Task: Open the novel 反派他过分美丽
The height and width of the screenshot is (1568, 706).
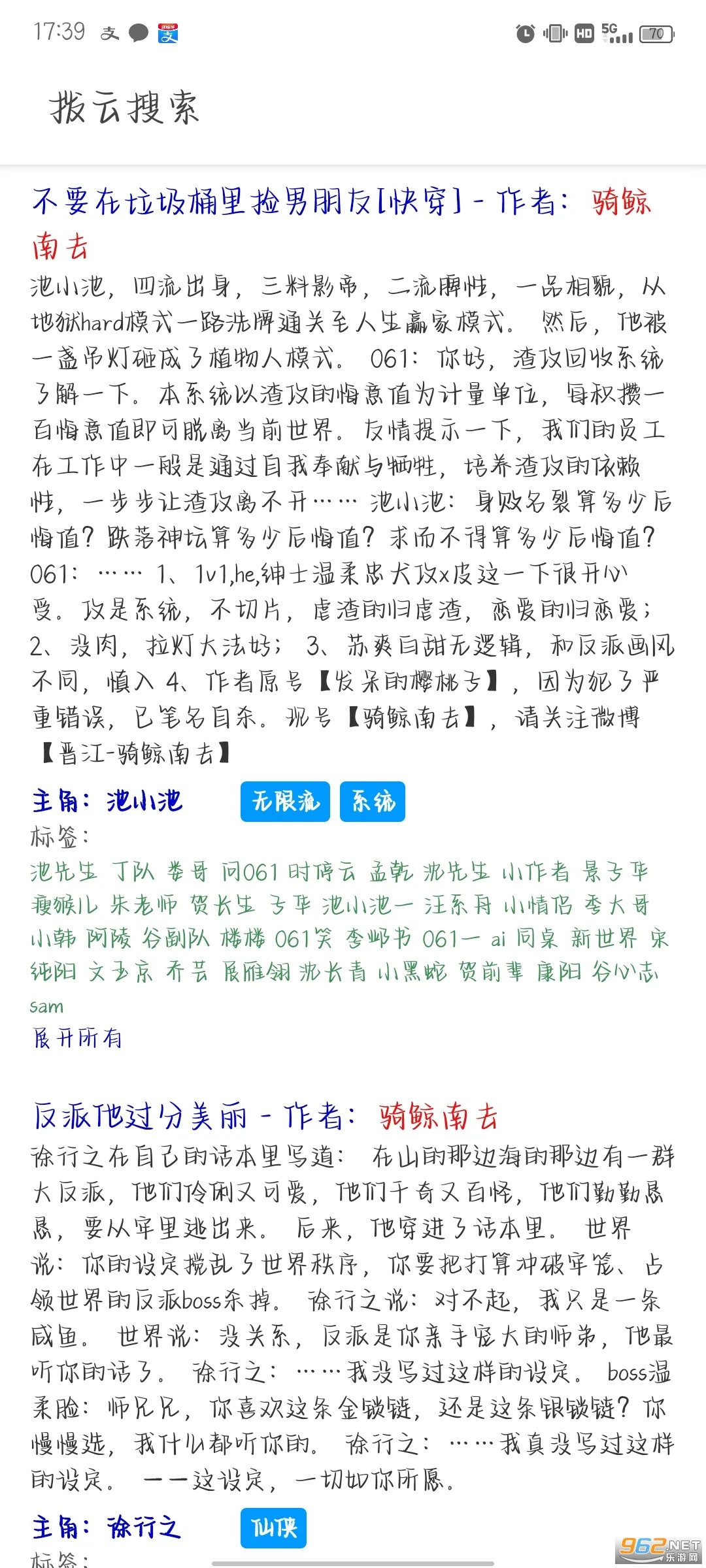Action: [141, 1117]
